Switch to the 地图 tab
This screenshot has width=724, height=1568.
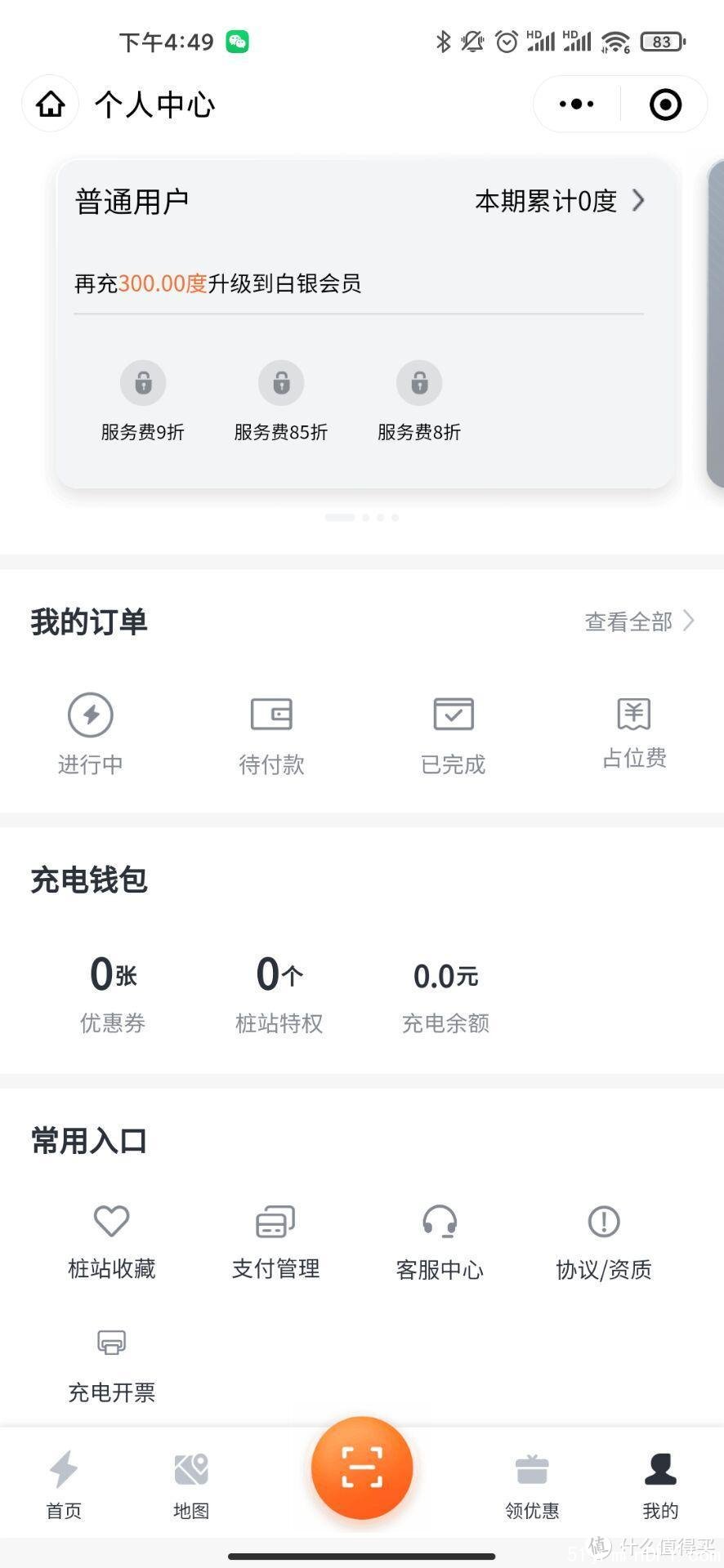[191, 1485]
